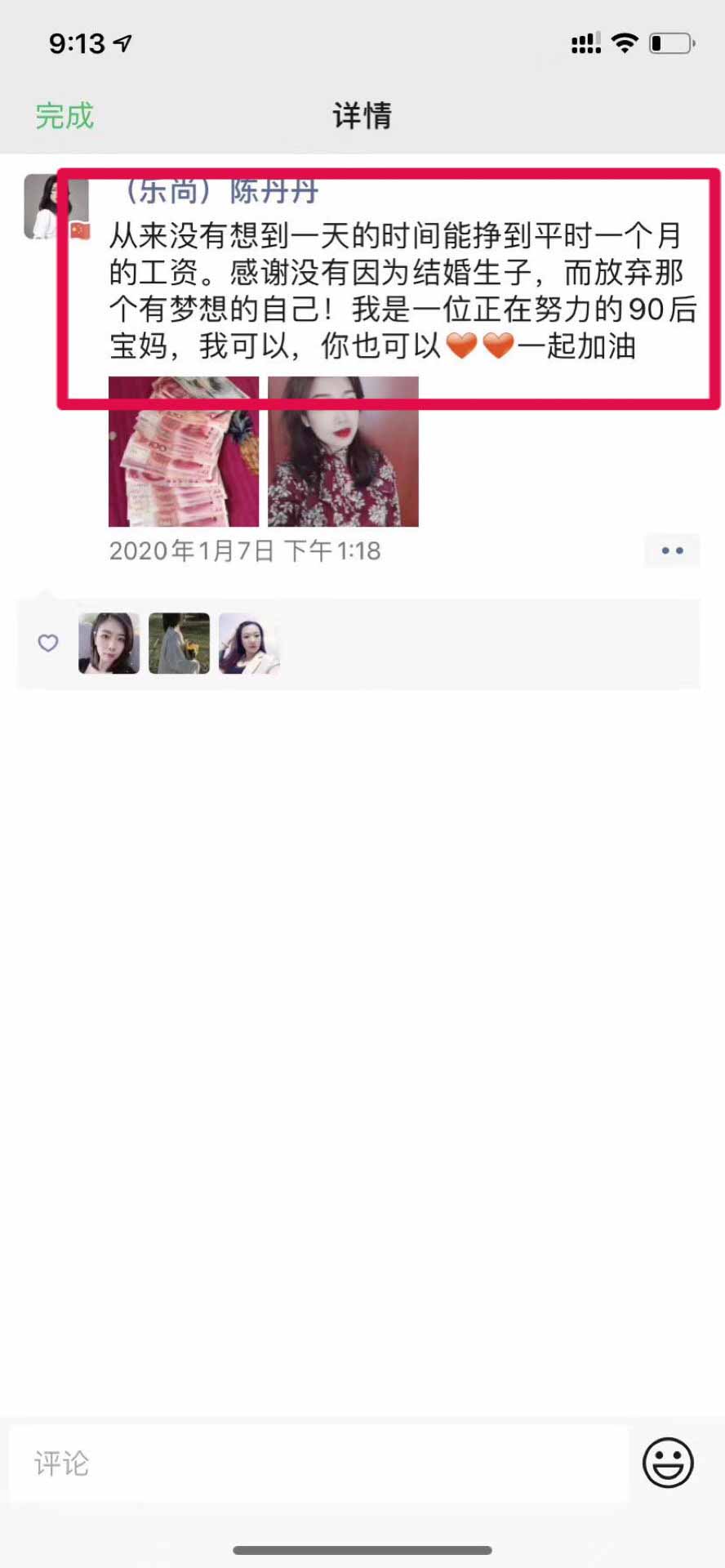Tap 完成 to close details
The height and width of the screenshot is (1568, 725).
64,115
